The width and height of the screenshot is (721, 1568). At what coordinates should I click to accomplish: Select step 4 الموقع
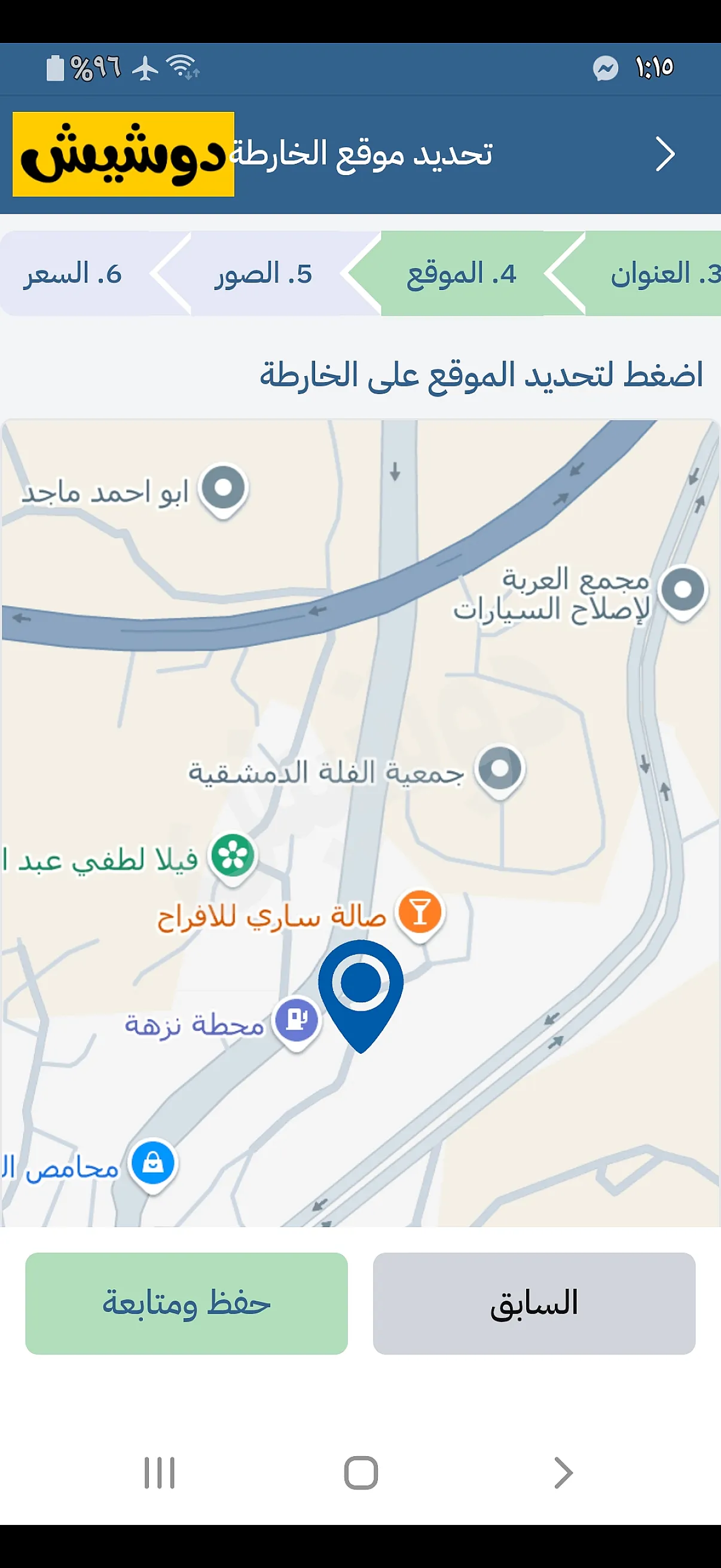[462, 273]
